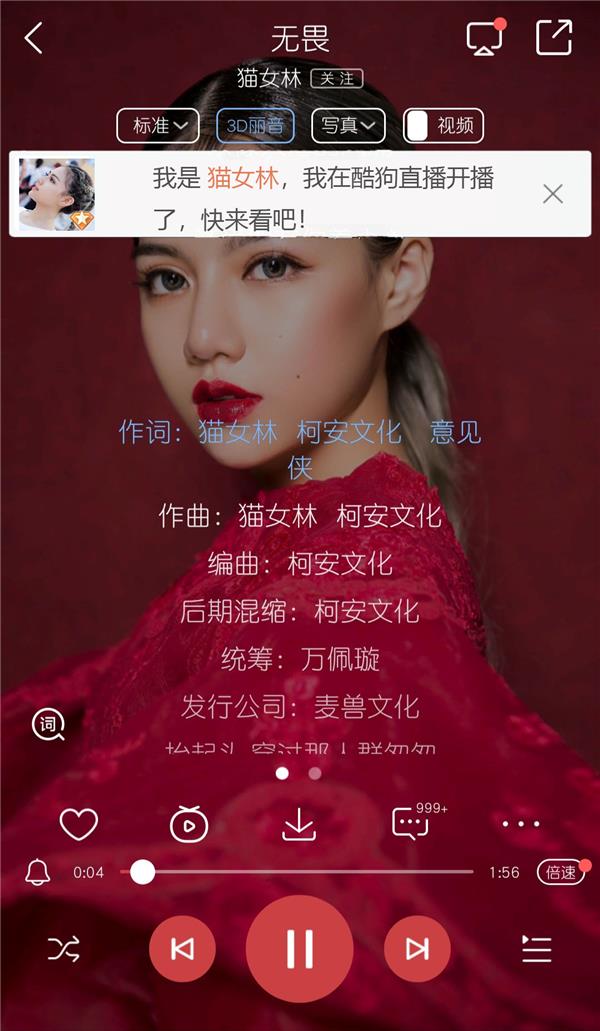This screenshot has width=600, height=1031.
Task: Go back from the player screen
Action: point(34,39)
